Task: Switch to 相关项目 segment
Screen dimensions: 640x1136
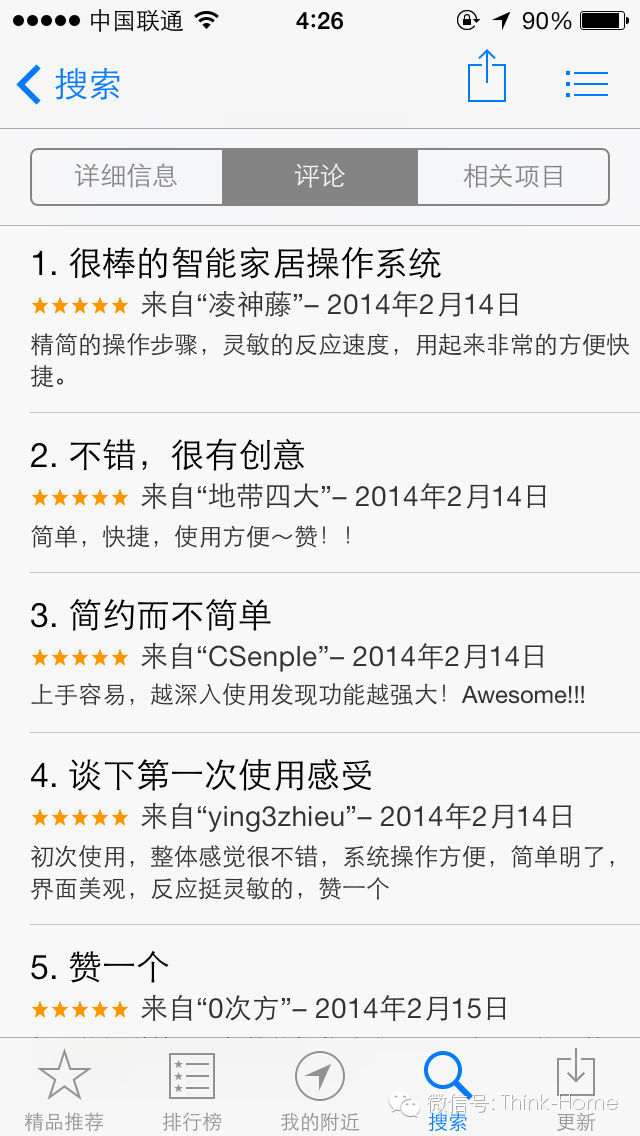Action: point(513,177)
